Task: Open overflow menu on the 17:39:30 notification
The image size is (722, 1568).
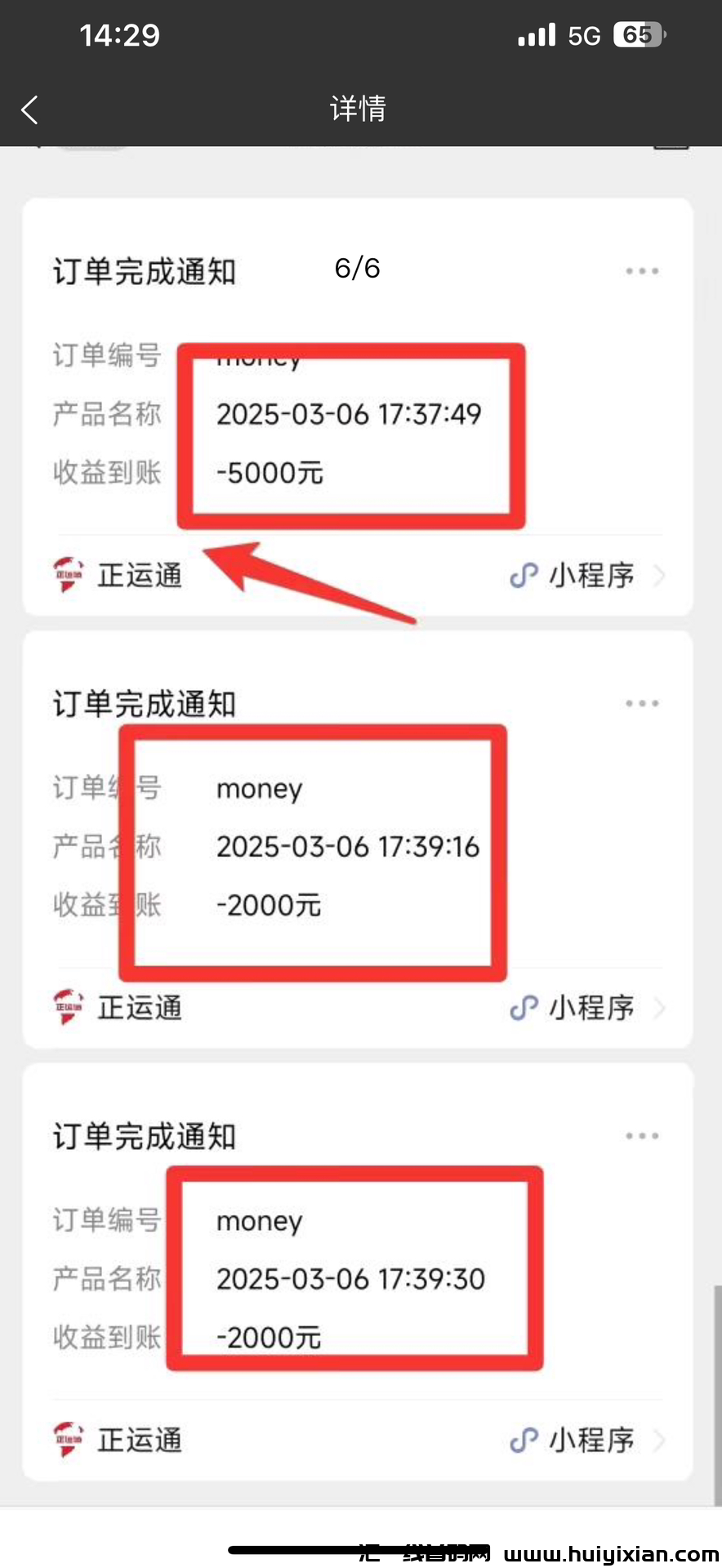Action: coord(642,1136)
